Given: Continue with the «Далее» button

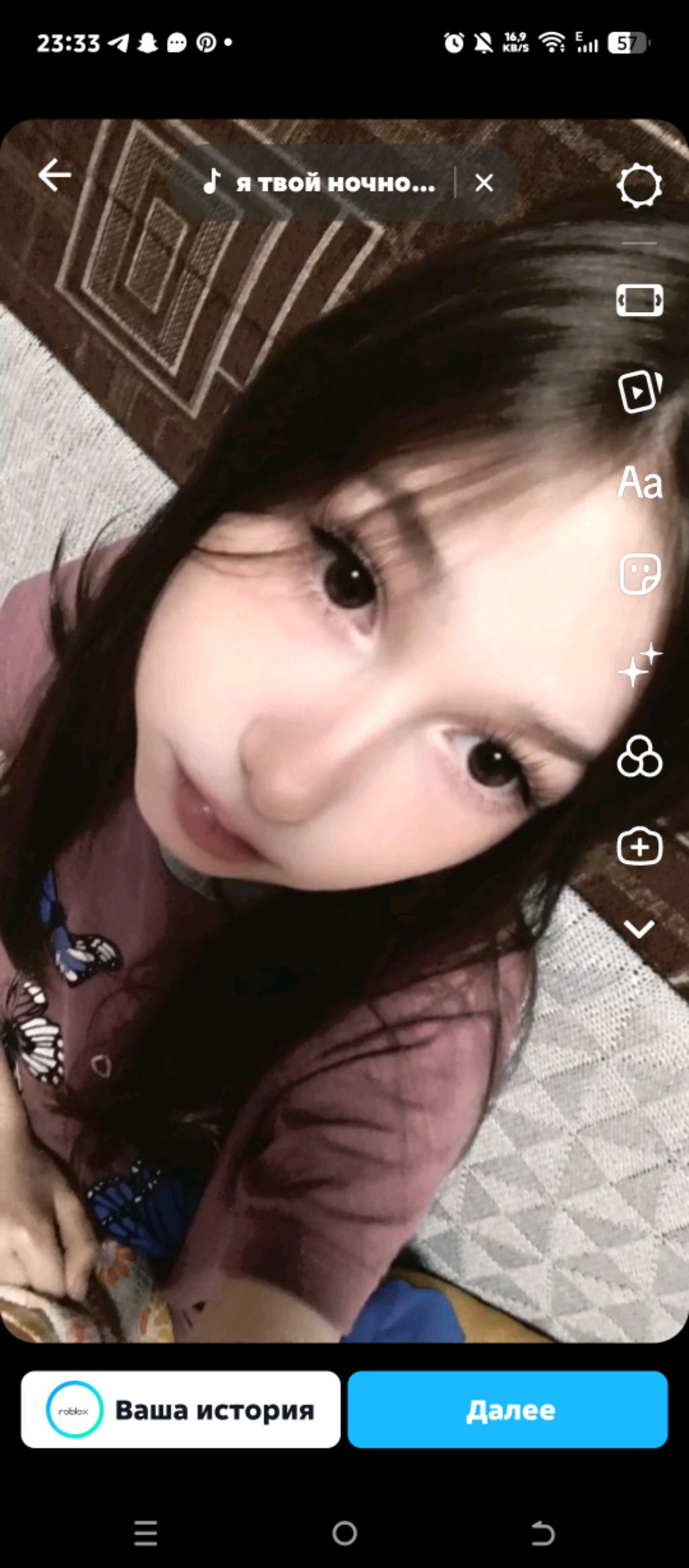Looking at the screenshot, I should [507, 1410].
